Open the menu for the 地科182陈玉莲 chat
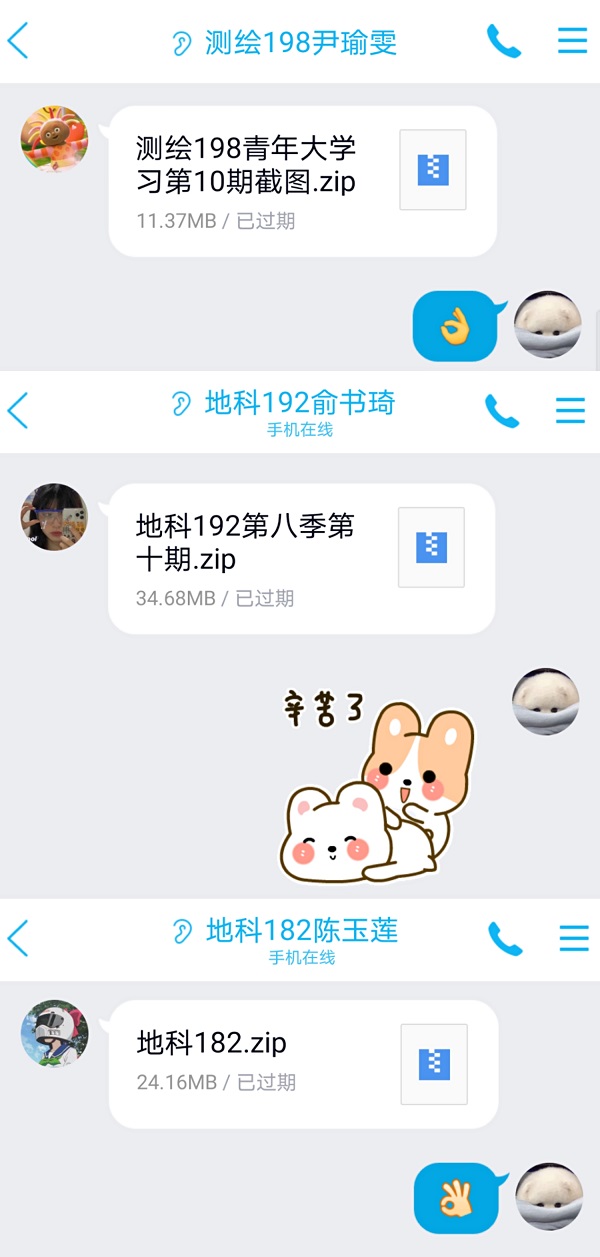 pyautogui.click(x=573, y=938)
